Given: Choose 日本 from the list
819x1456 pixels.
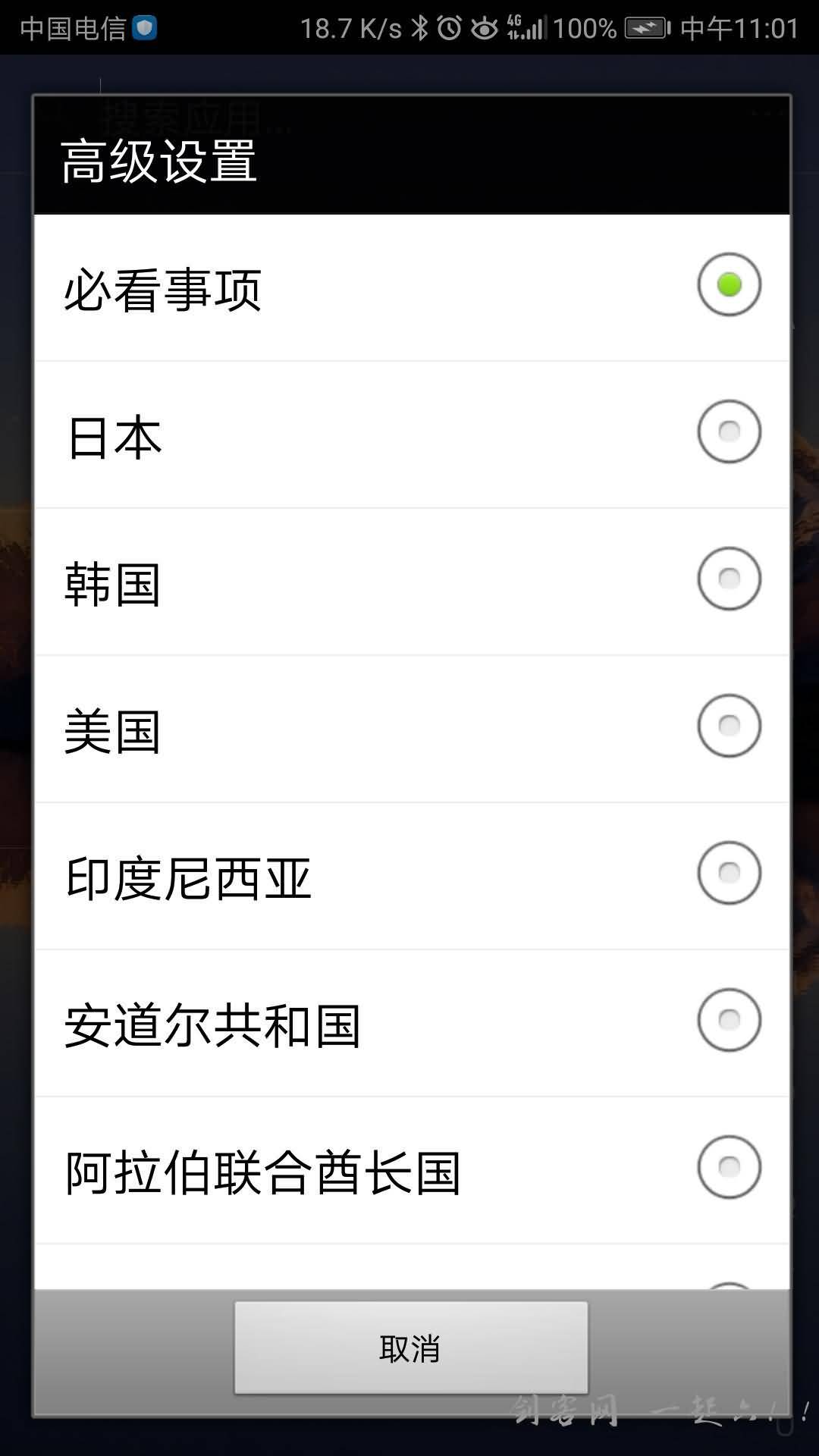Looking at the screenshot, I should (x=412, y=435).
